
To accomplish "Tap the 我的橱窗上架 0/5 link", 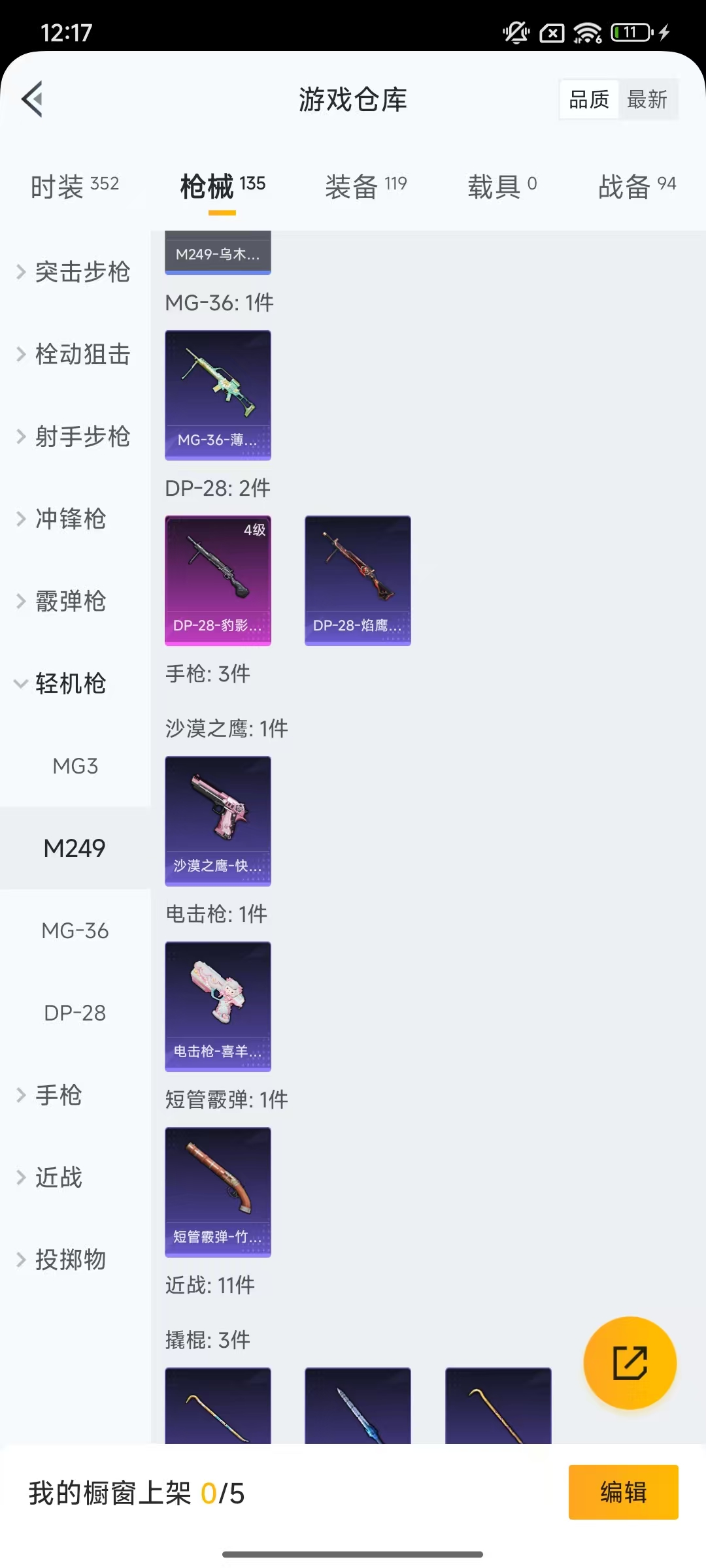I will (137, 1492).
